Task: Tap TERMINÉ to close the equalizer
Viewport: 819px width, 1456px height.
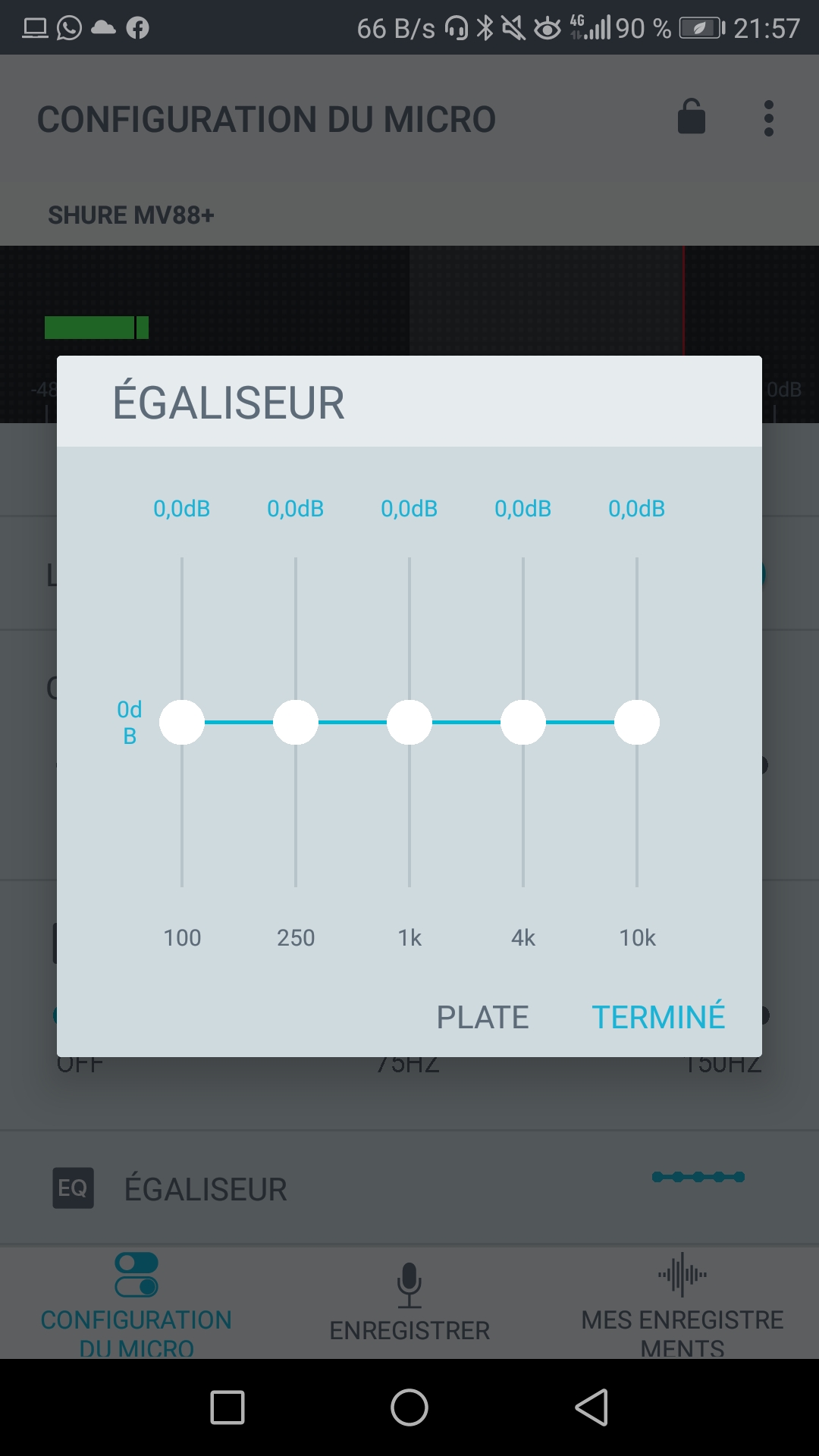Action: point(658,1016)
